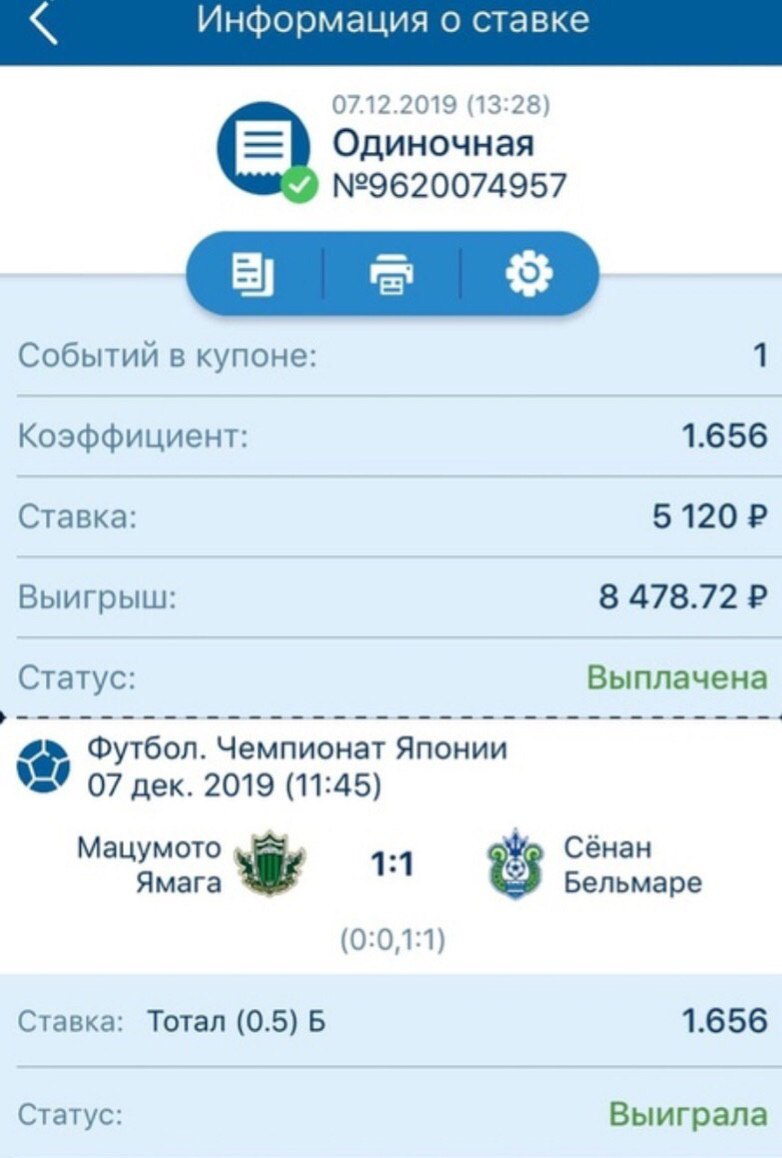Print the bet slip
The image size is (782, 1158).
[391, 273]
